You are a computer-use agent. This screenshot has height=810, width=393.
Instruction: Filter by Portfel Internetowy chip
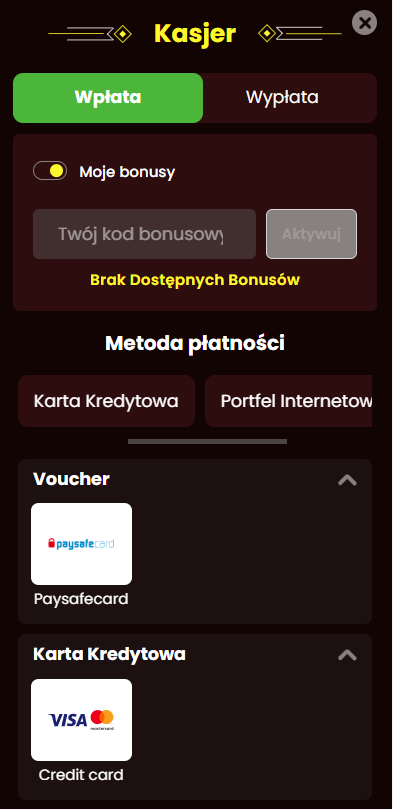288,401
